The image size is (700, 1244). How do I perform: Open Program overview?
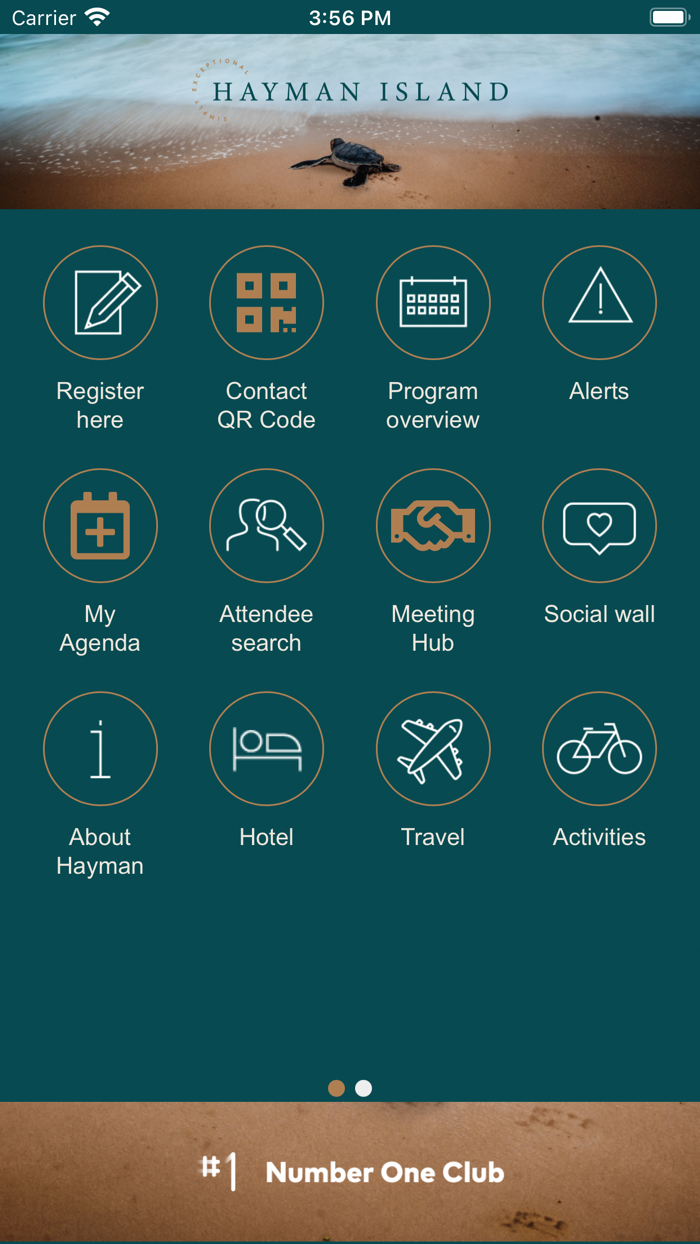tap(433, 303)
